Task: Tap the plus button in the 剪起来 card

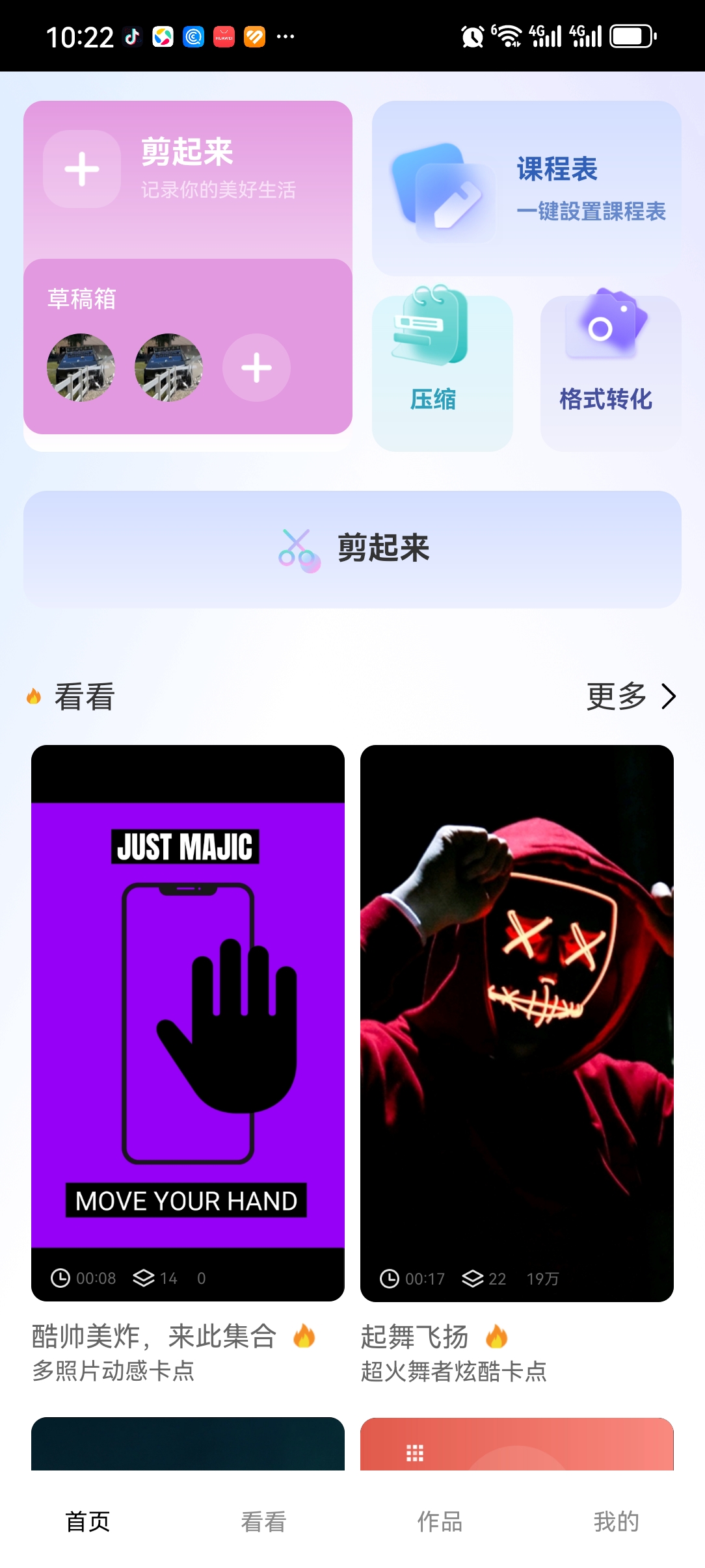Action: (x=82, y=169)
